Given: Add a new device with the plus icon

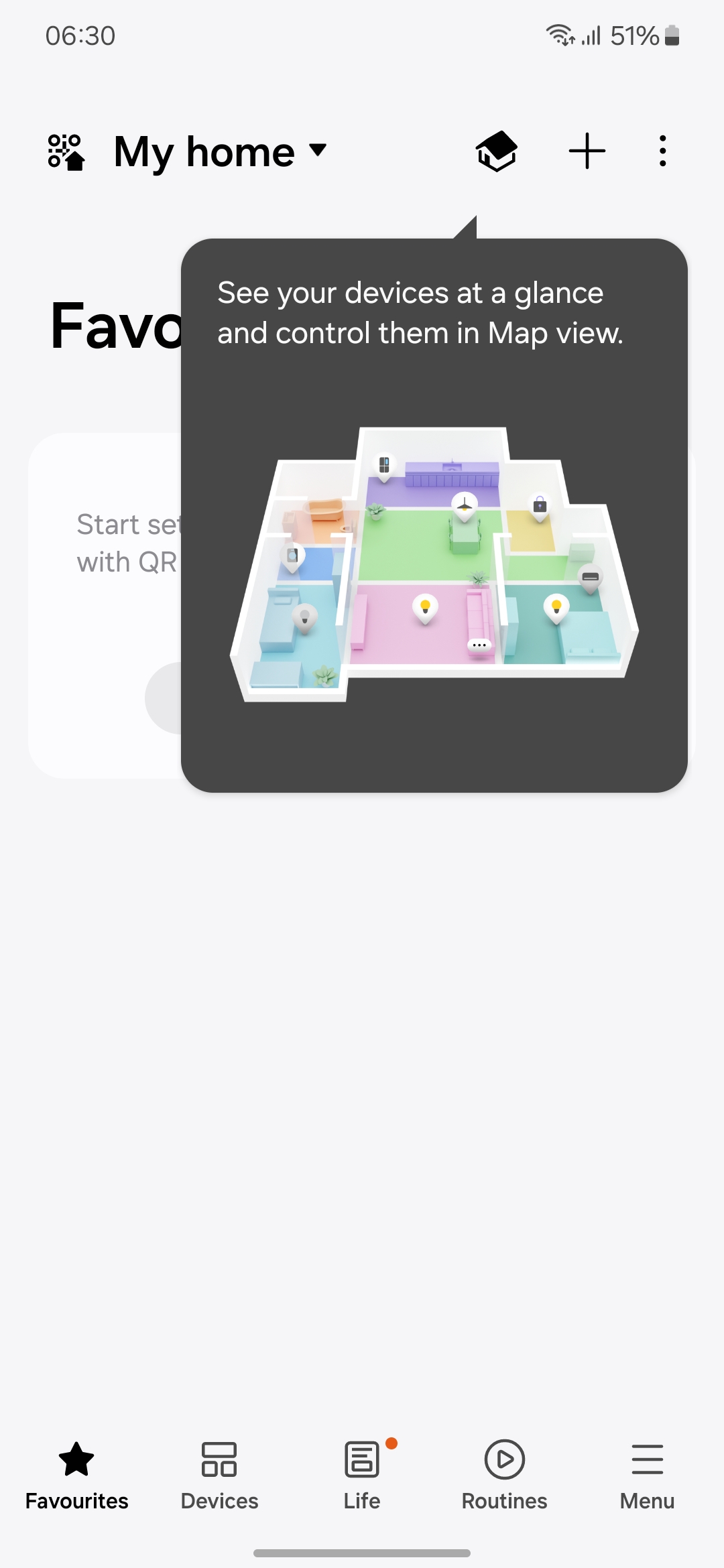Looking at the screenshot, I should pos(587,151).
